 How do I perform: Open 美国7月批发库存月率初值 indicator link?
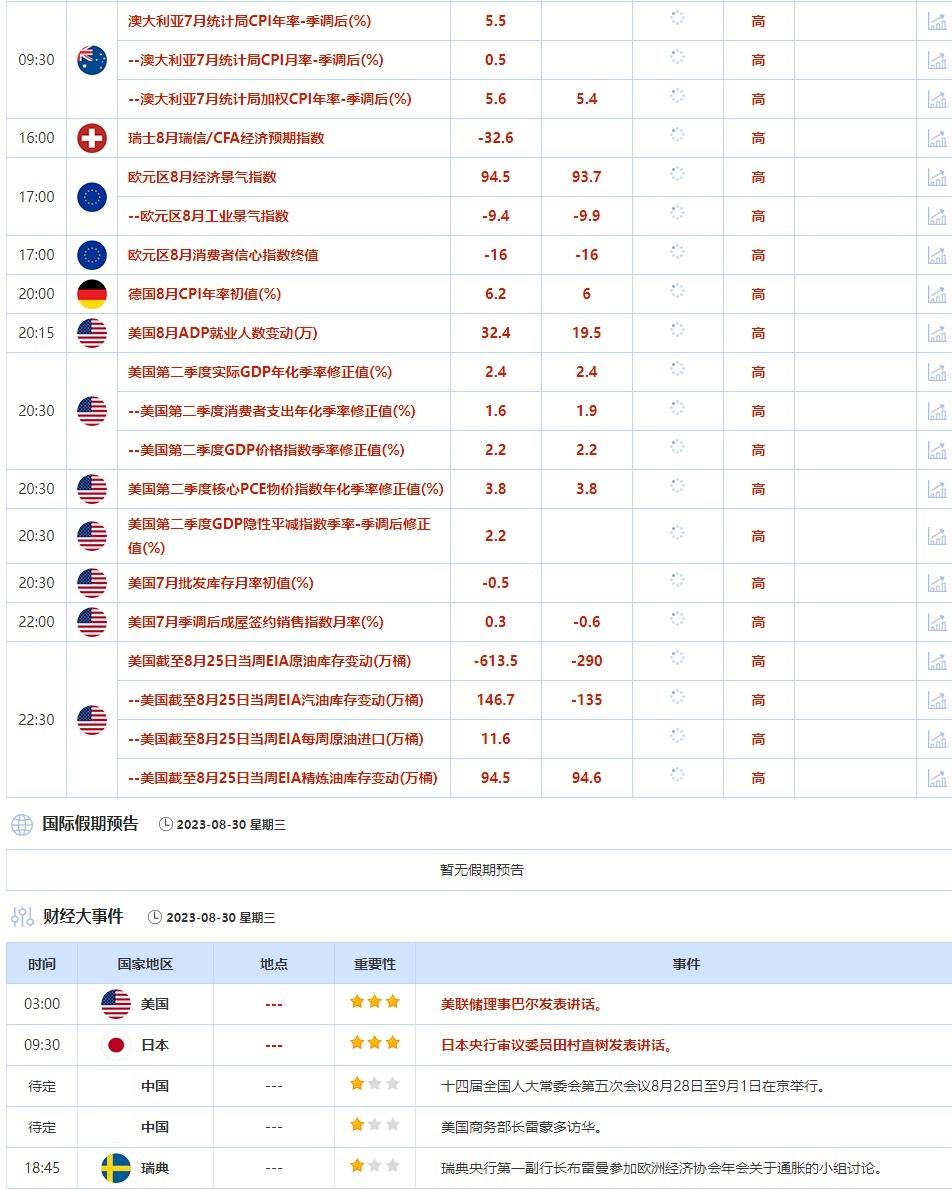point(221,583)
